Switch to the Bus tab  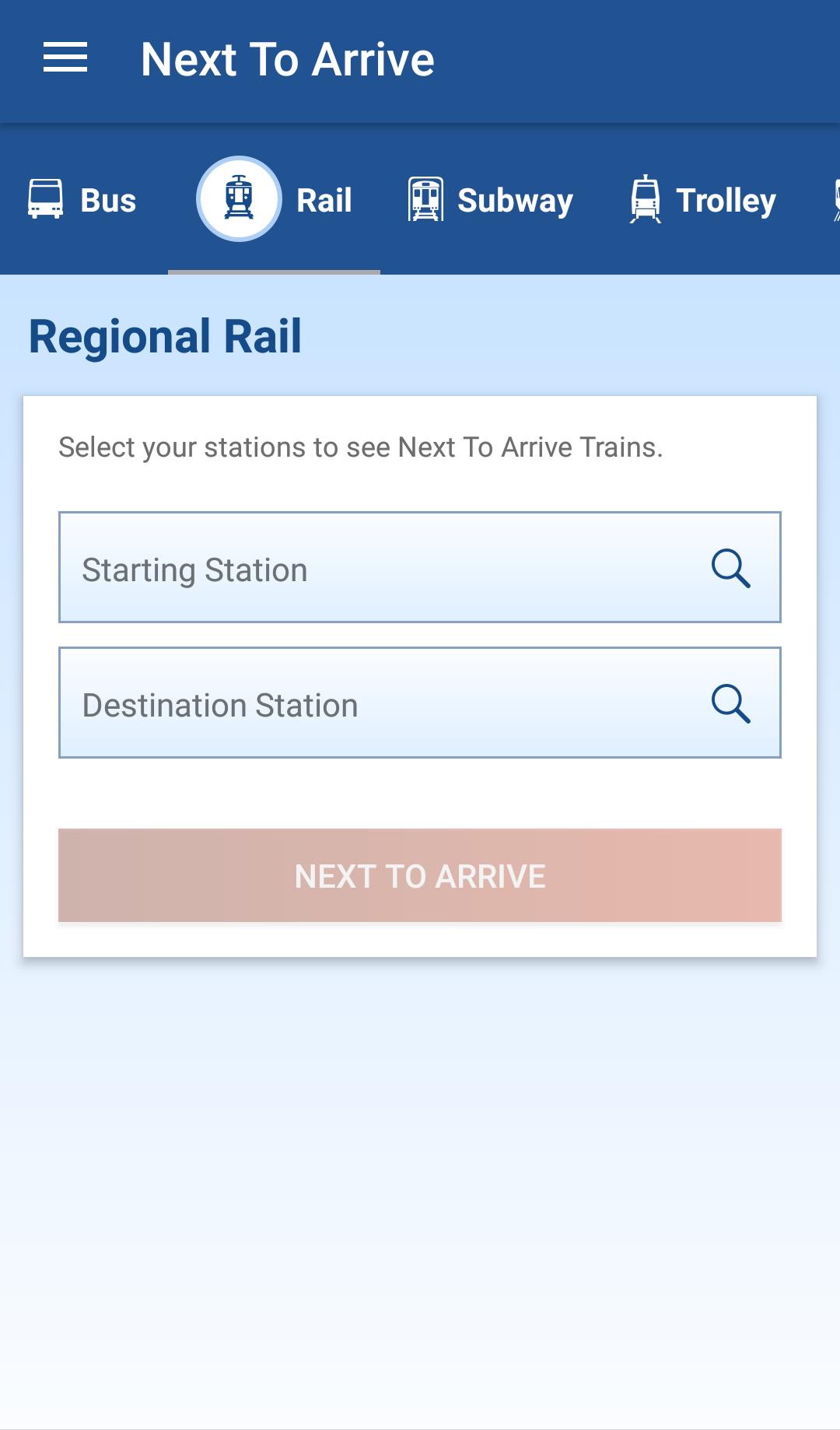pyautogui.click(x=82, y=200)
